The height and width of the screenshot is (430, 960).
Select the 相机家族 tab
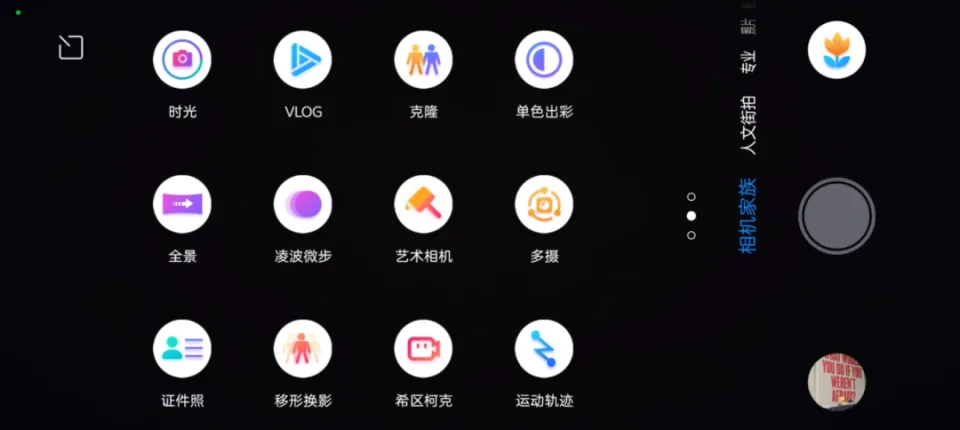[x=748, y=215]
